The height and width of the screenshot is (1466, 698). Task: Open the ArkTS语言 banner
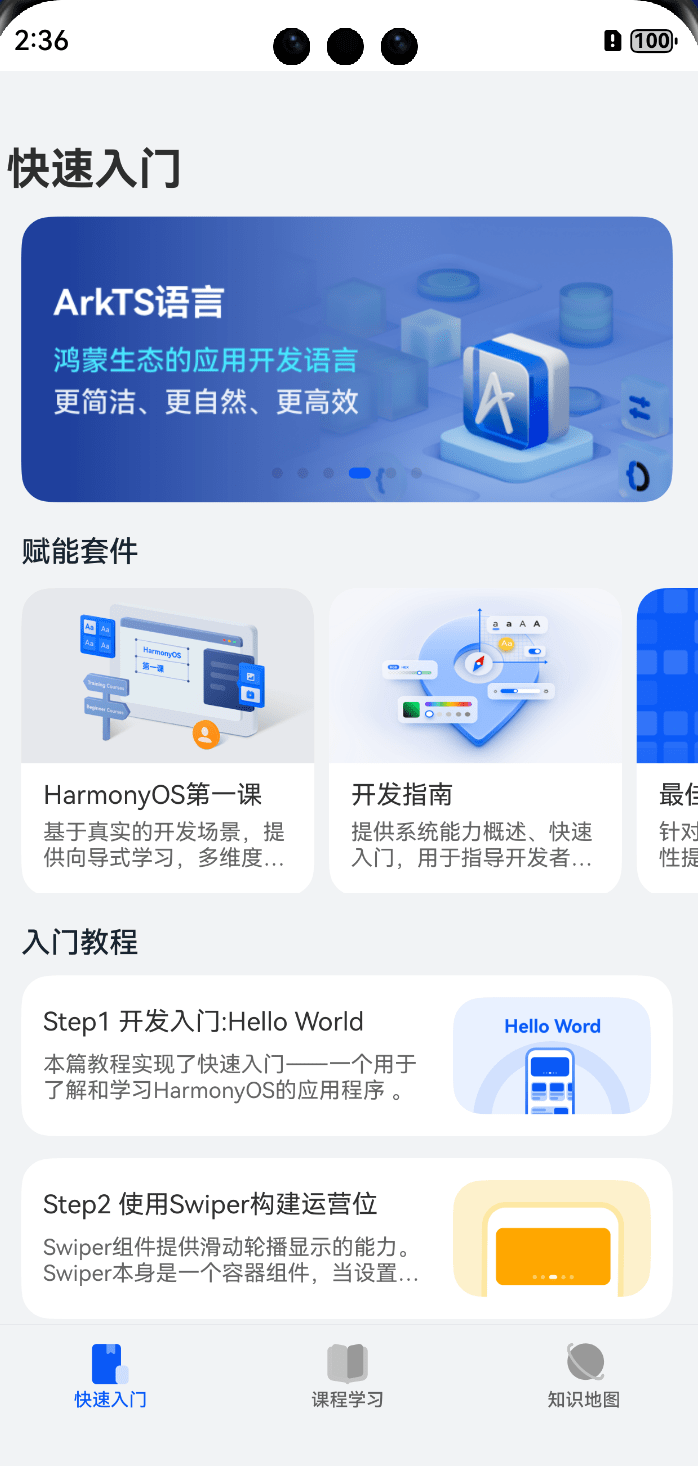point(347,359)
